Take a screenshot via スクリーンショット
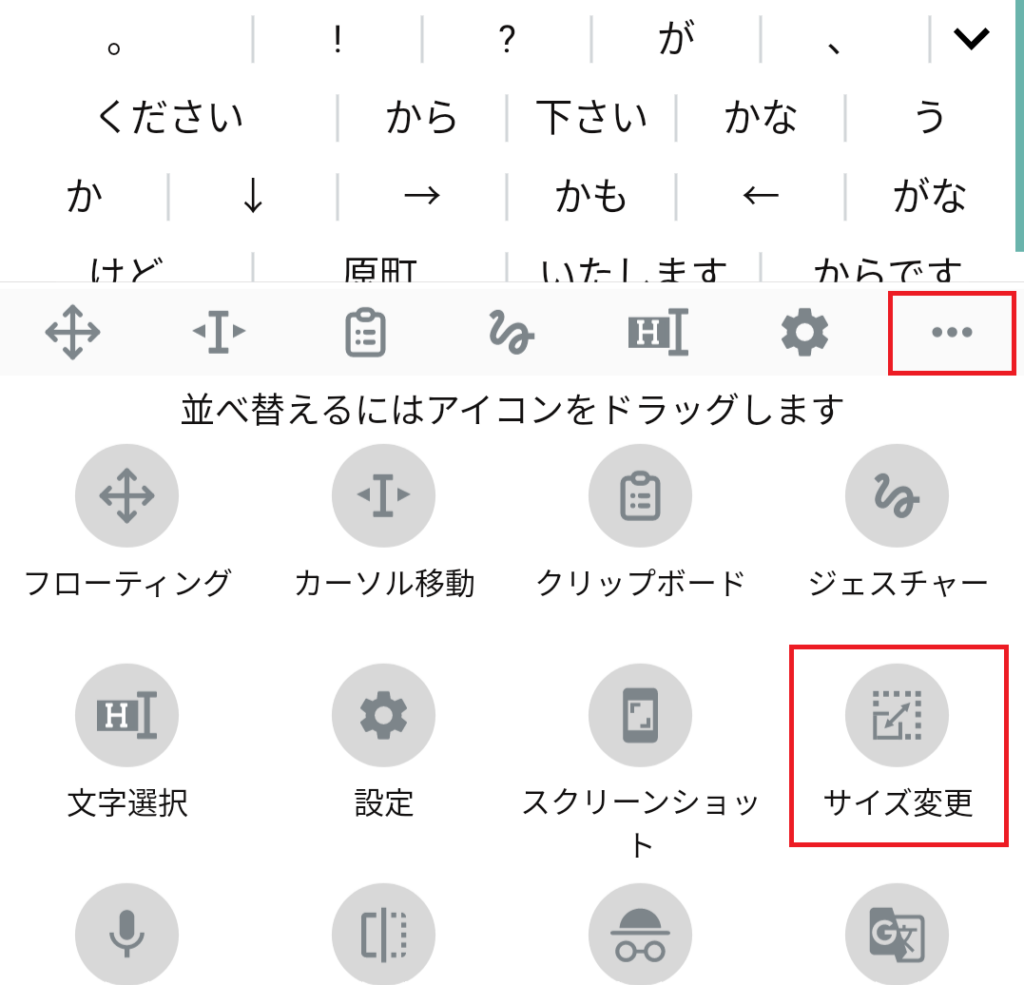Viewport: 1024px width, 985px height. pos(640,715)
